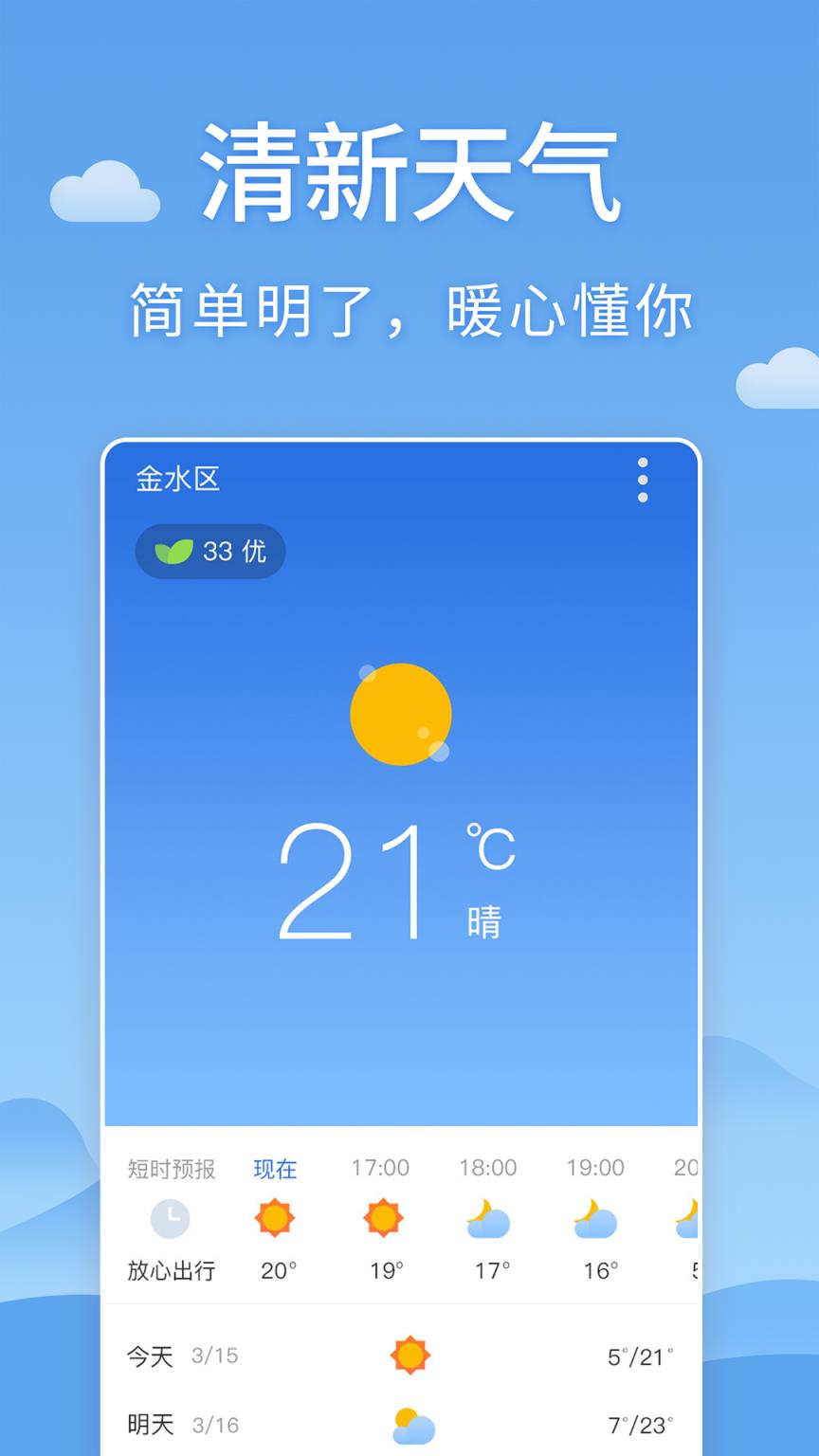Switch to the 现在 hourly tab
Image resolution: width=819 pixels, height=1456 pixels.
coord(274,1170)
